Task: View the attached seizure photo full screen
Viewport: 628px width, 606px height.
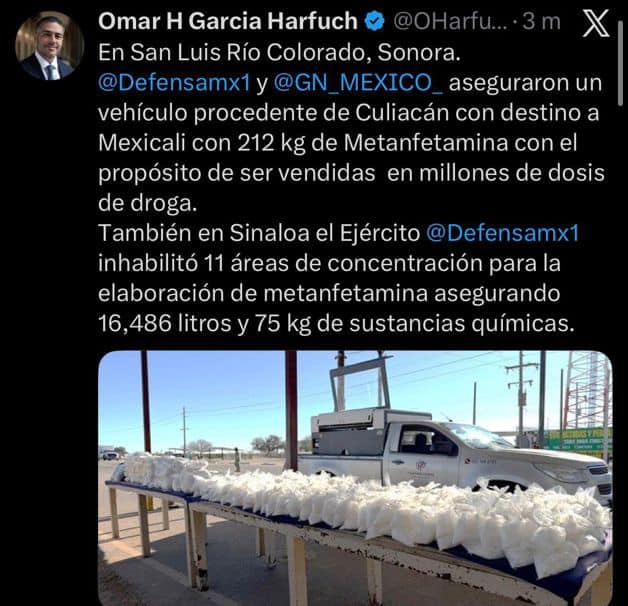Action: point(355,478)
